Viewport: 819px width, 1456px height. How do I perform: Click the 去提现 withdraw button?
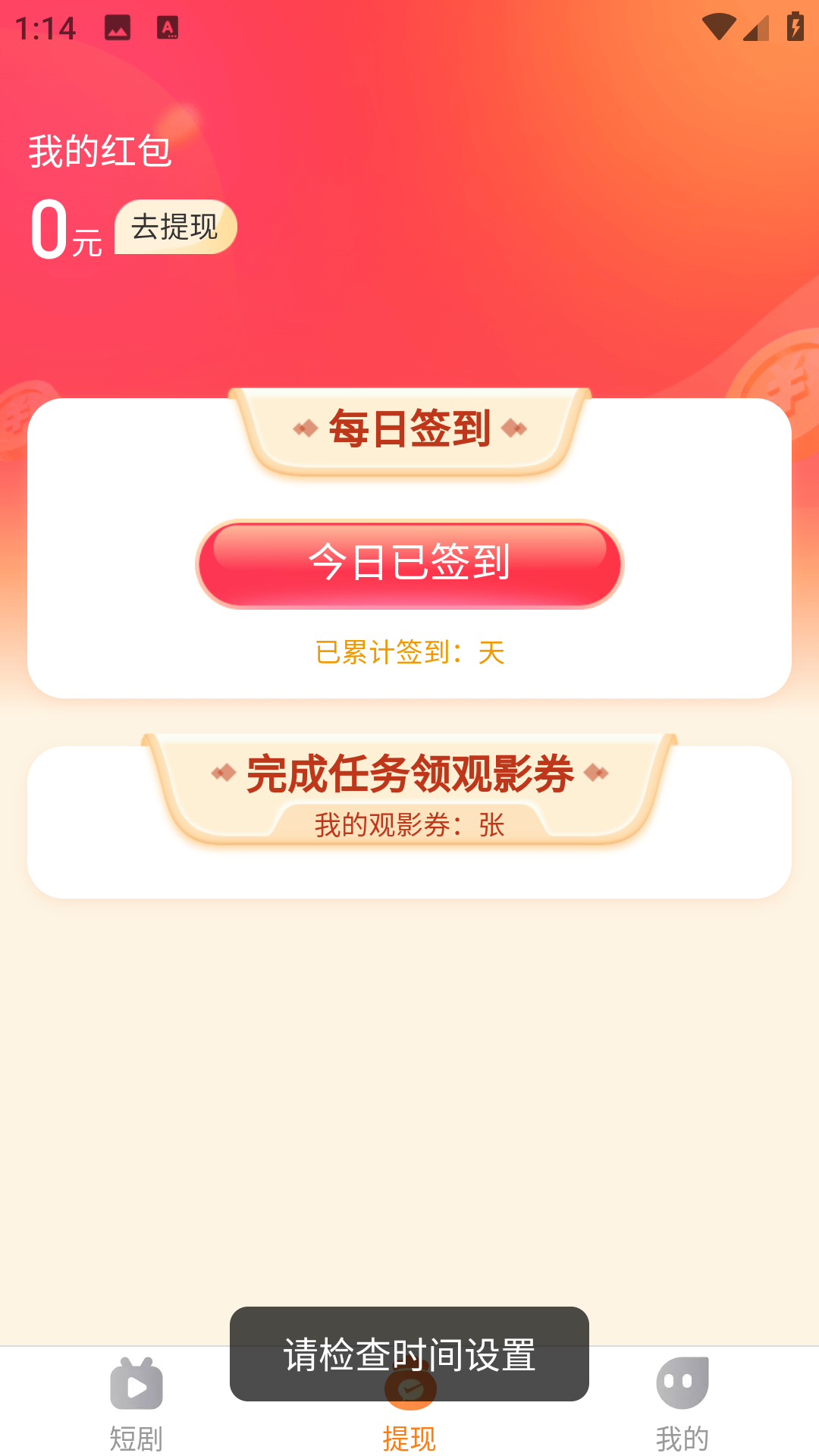(174, 226)
